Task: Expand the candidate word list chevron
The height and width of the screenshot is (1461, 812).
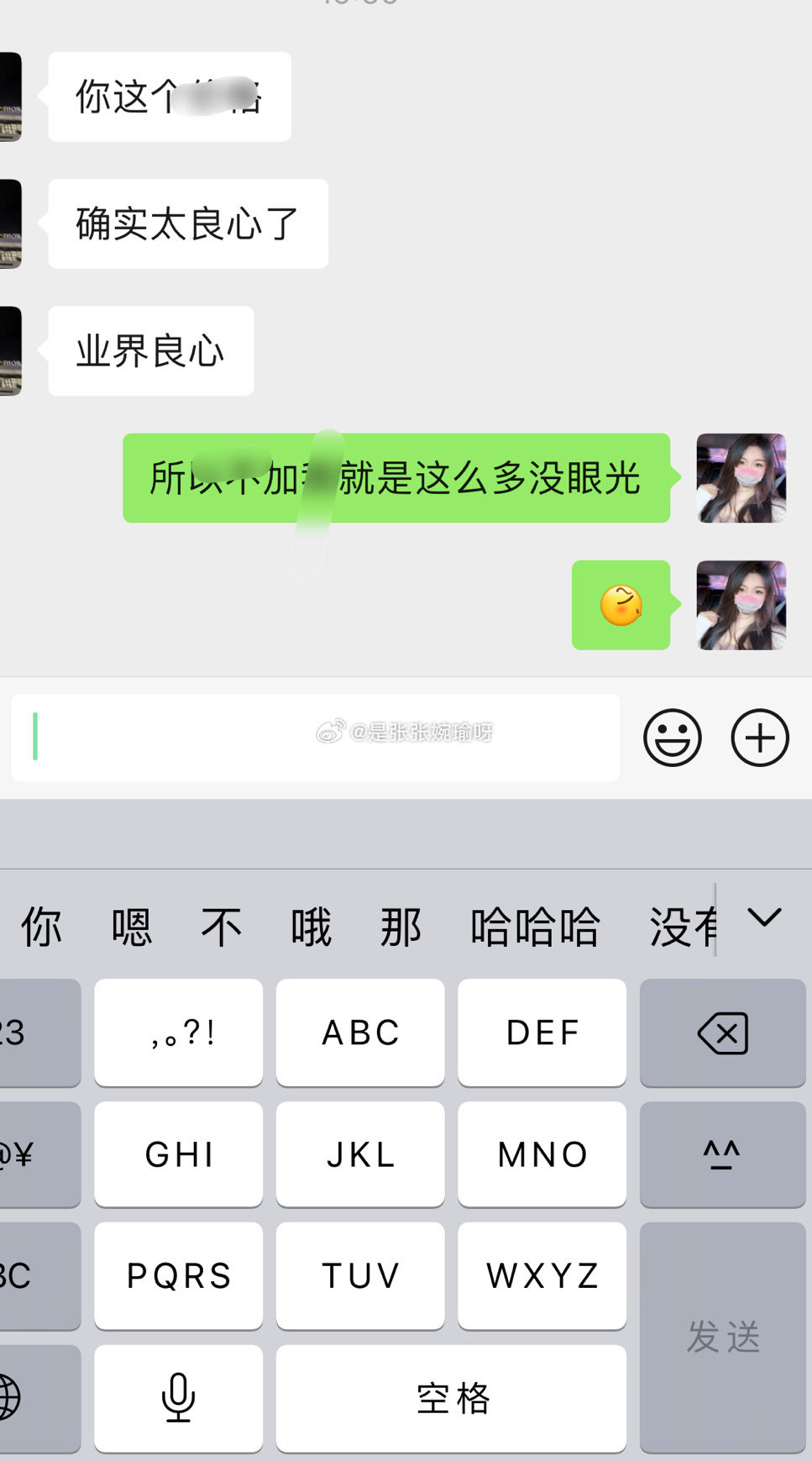Action: (764, 917)
